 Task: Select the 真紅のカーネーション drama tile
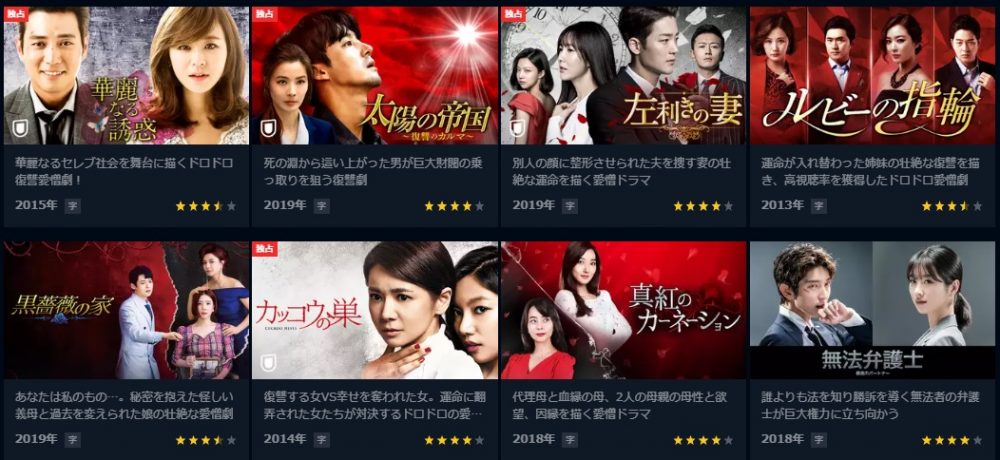point(623,310)
